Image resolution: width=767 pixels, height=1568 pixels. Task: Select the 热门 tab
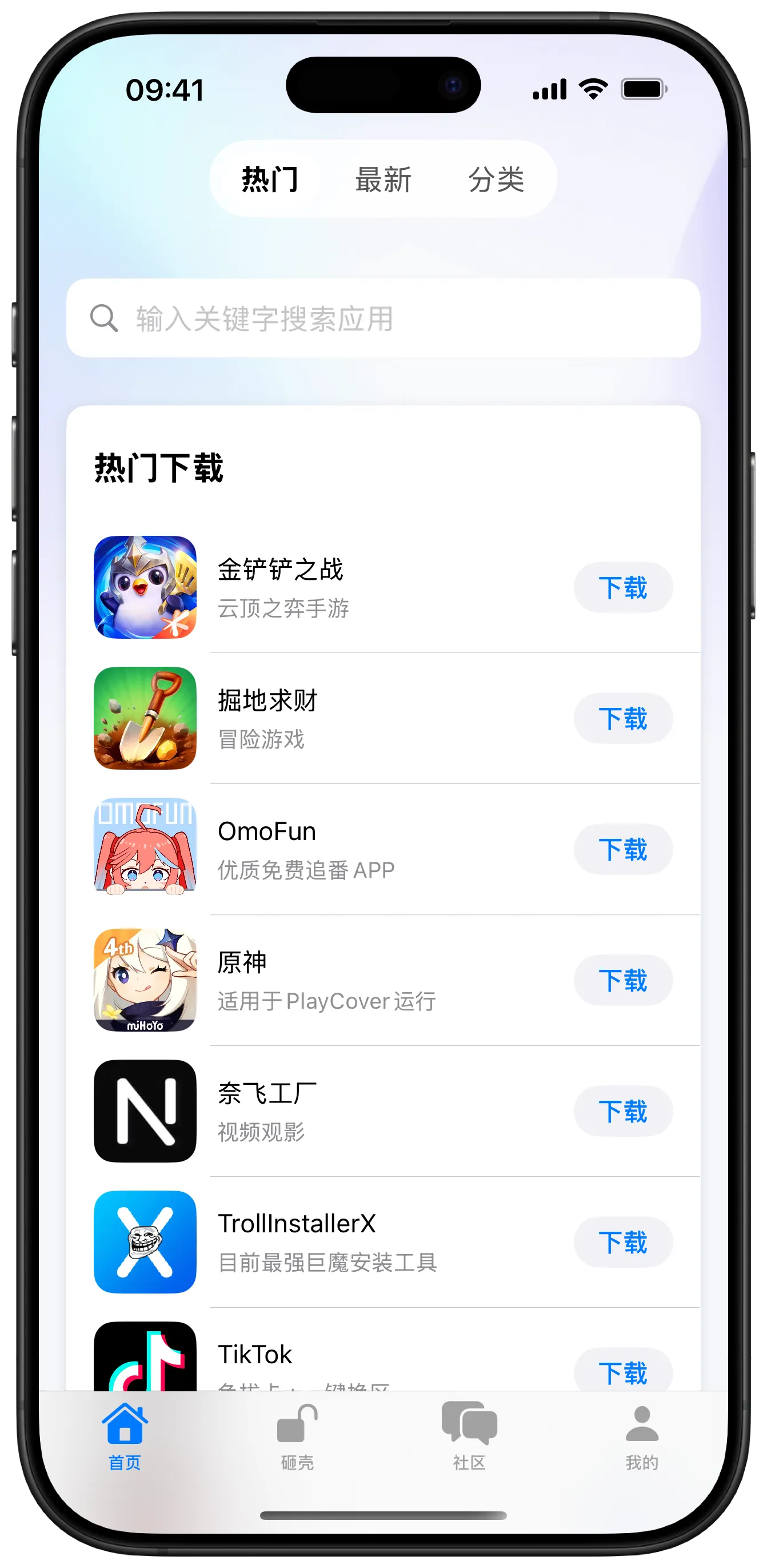point(270,180)
